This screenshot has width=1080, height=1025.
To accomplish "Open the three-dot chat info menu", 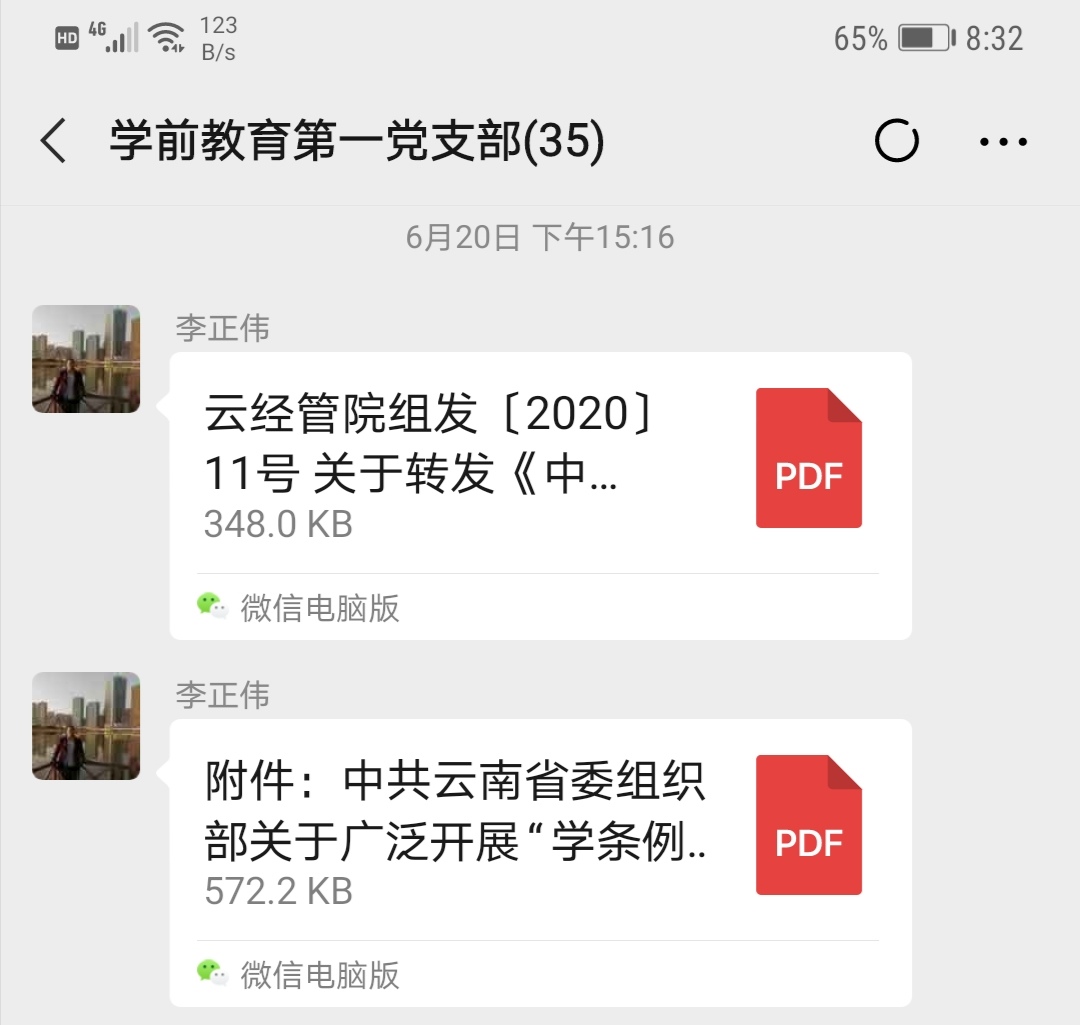I will pyautogui.click(x=1003, y=142).
